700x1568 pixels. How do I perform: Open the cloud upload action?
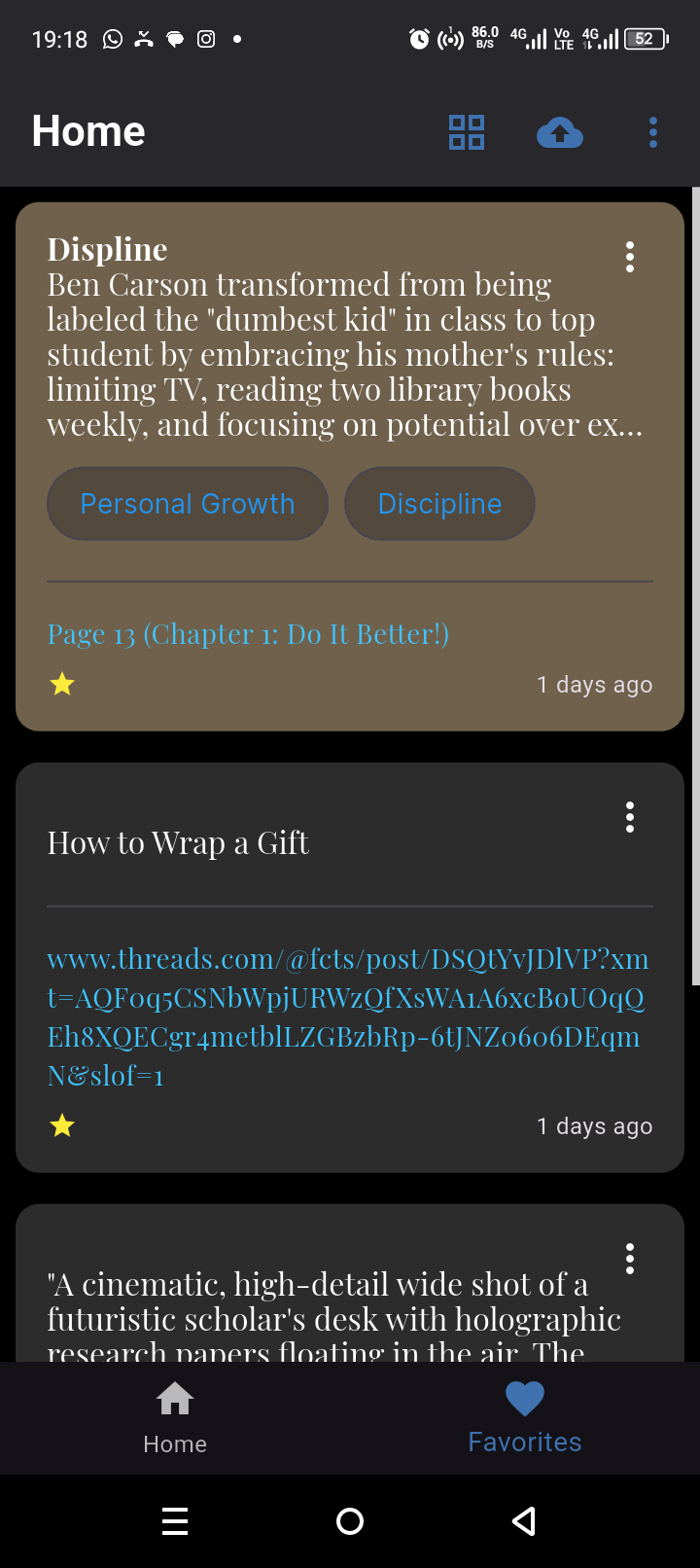point(560,132)
